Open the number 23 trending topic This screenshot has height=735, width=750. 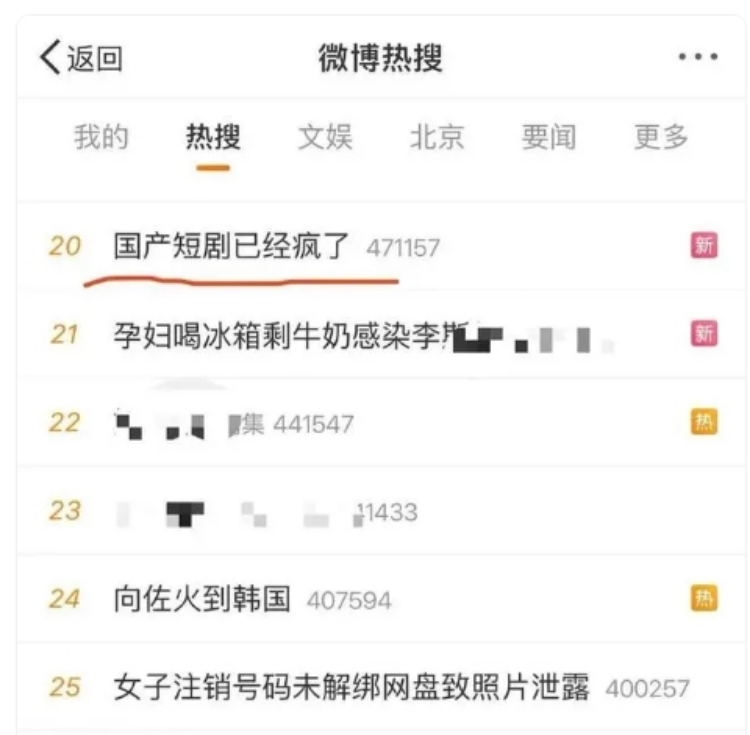click(260, 512)
